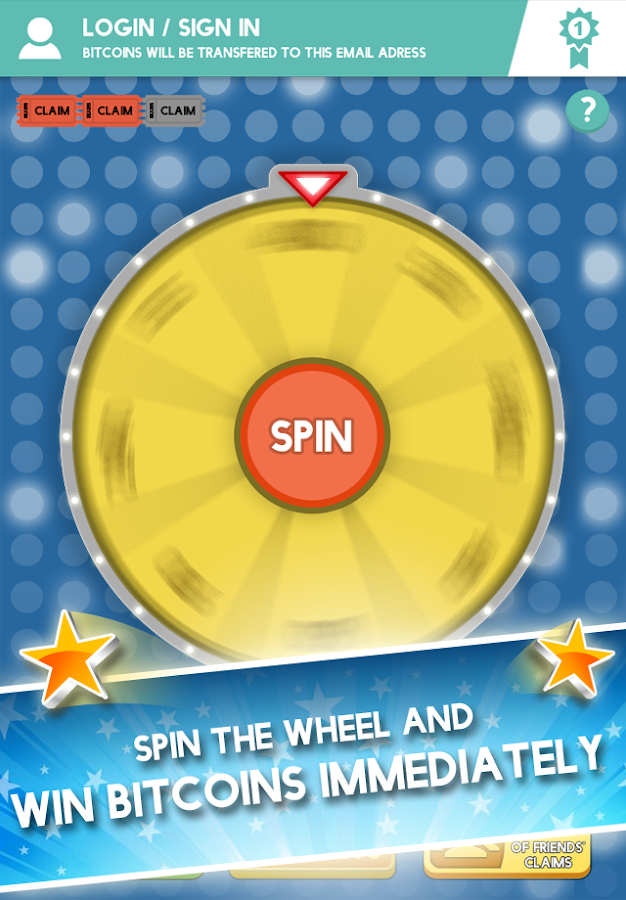Open the rank badge icon
The width and height of the screenshot is (626, 900).
577,37
